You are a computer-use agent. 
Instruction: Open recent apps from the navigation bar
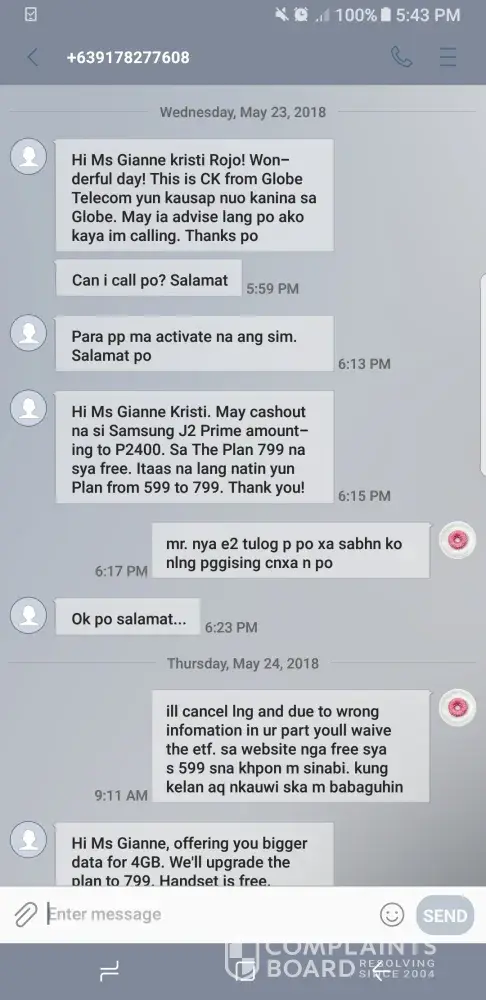pyautogui.click(x=110, y=971)
